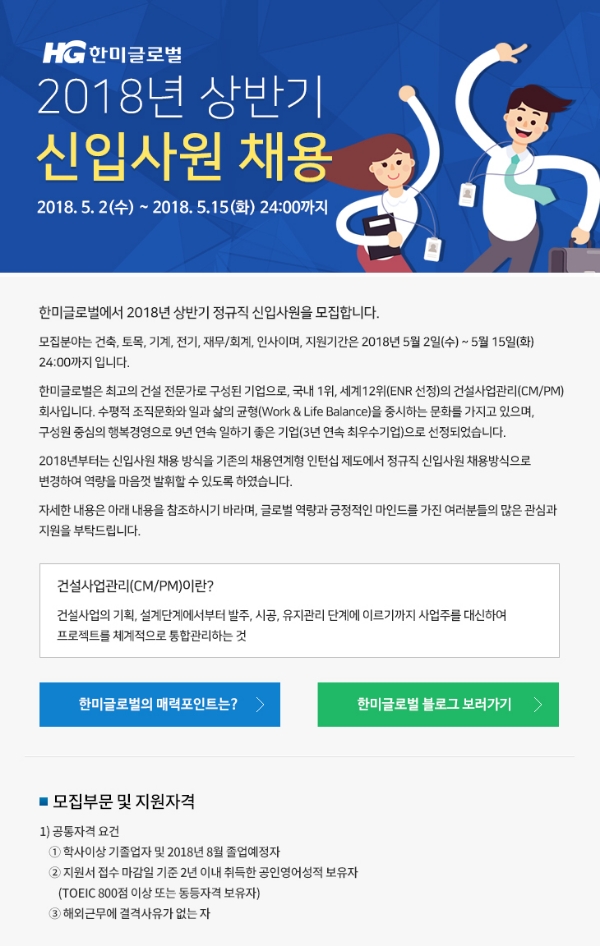Open the 한미글로벌의 매력포인트는? button
Viewport: 600px width, 946px height.
pos(160,704)
